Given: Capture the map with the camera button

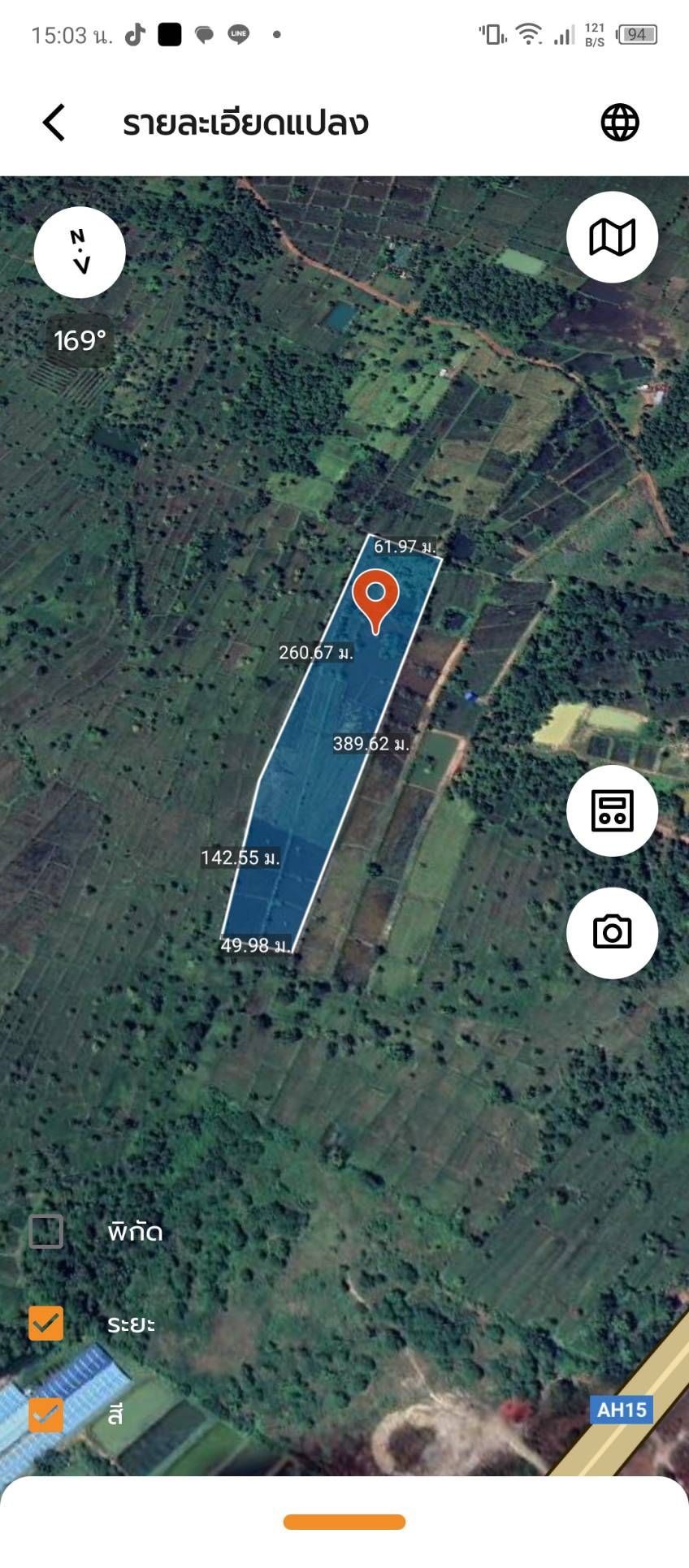Looking at the screenshot, I should coord(612,932).
